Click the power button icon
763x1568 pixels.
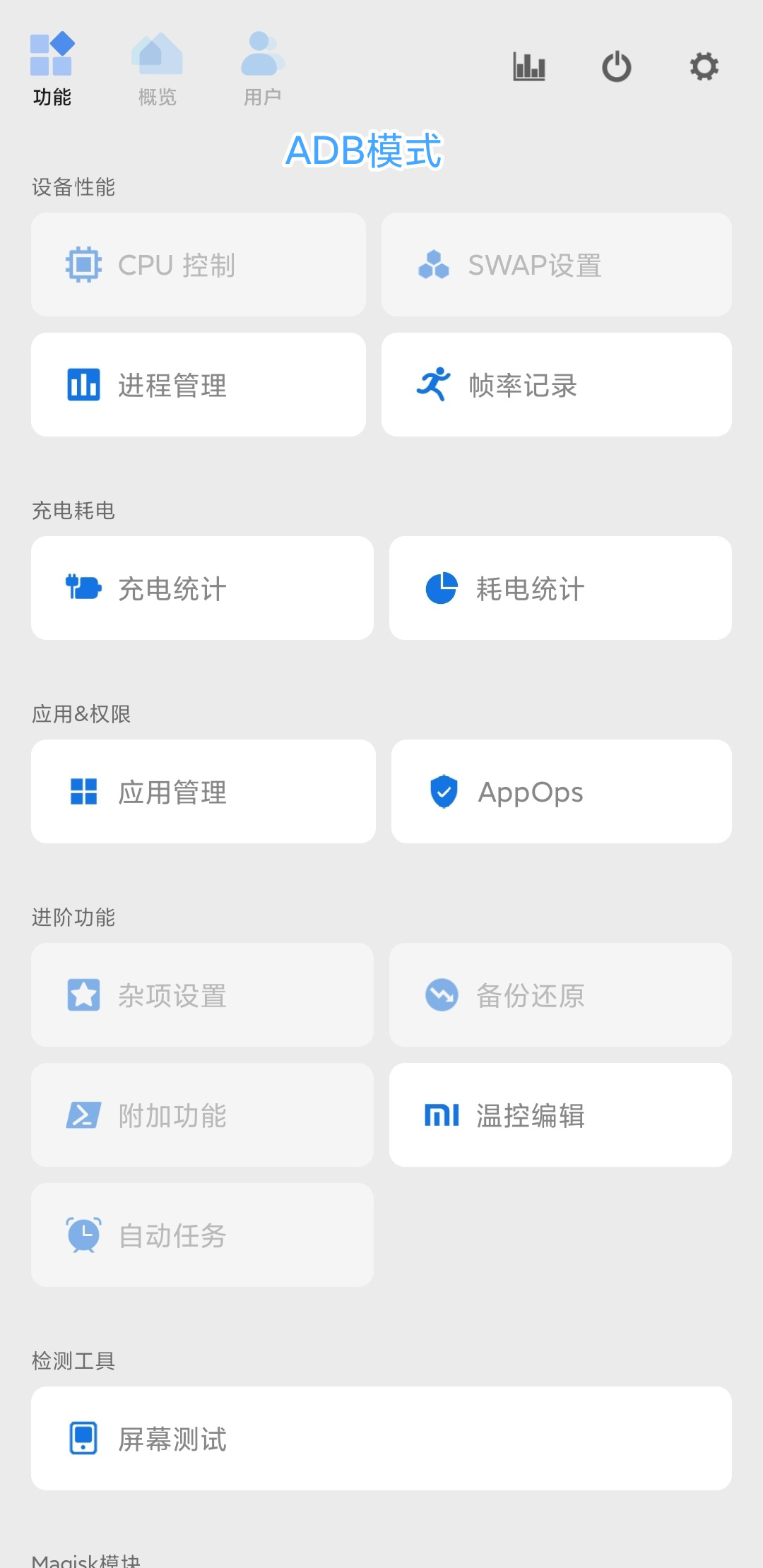pyautogui.click(x=616, y=67)
